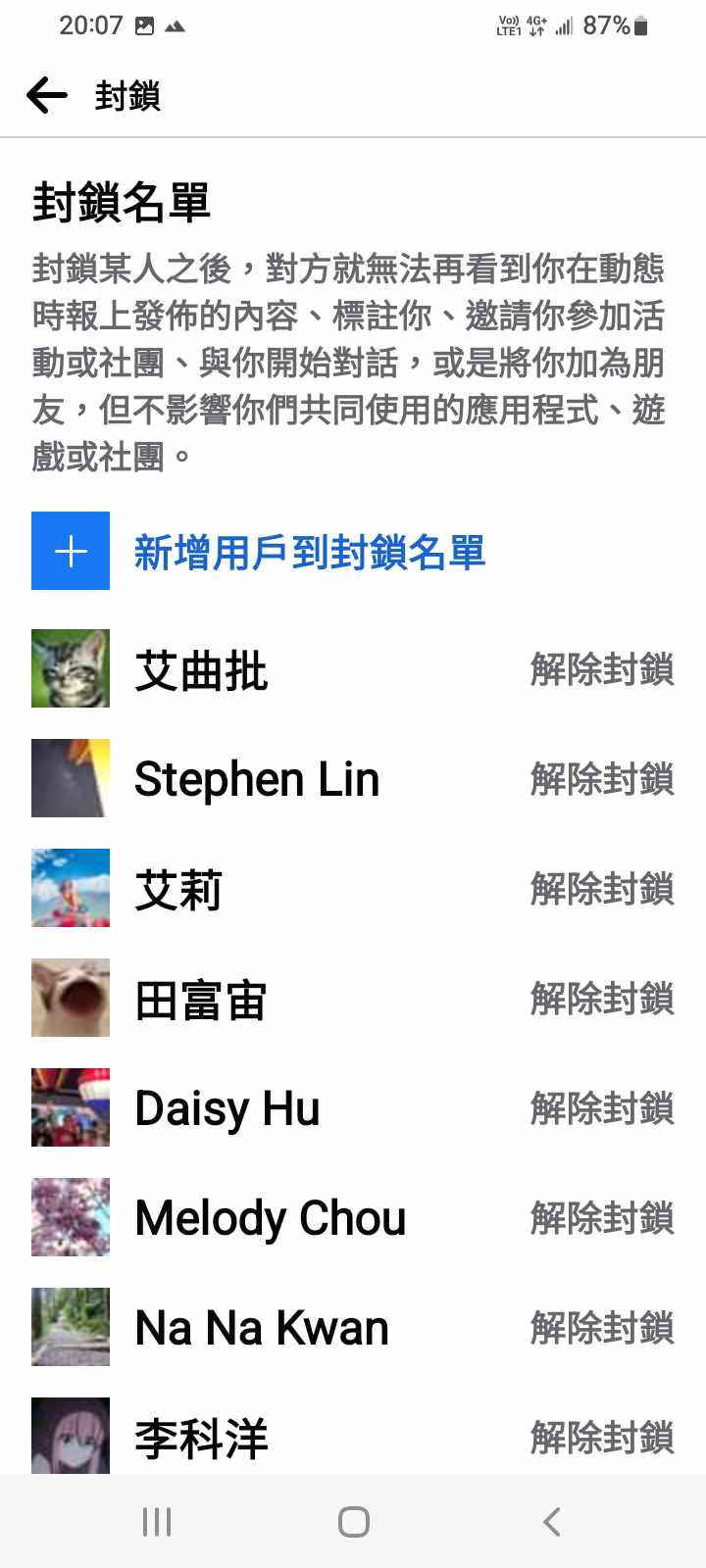706x1568 pixels.
Task: Unblock Daisy Hu
Action: click(x=601, y=1109)
